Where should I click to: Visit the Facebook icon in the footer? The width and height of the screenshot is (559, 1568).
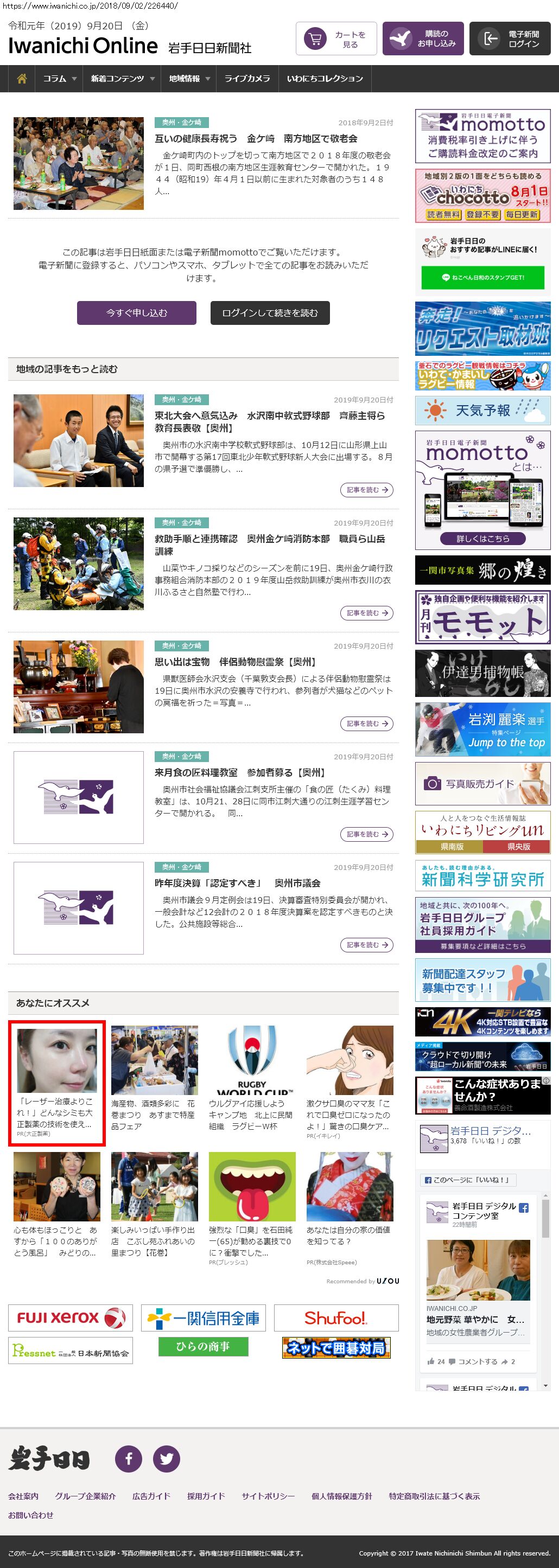point(129,1458)
